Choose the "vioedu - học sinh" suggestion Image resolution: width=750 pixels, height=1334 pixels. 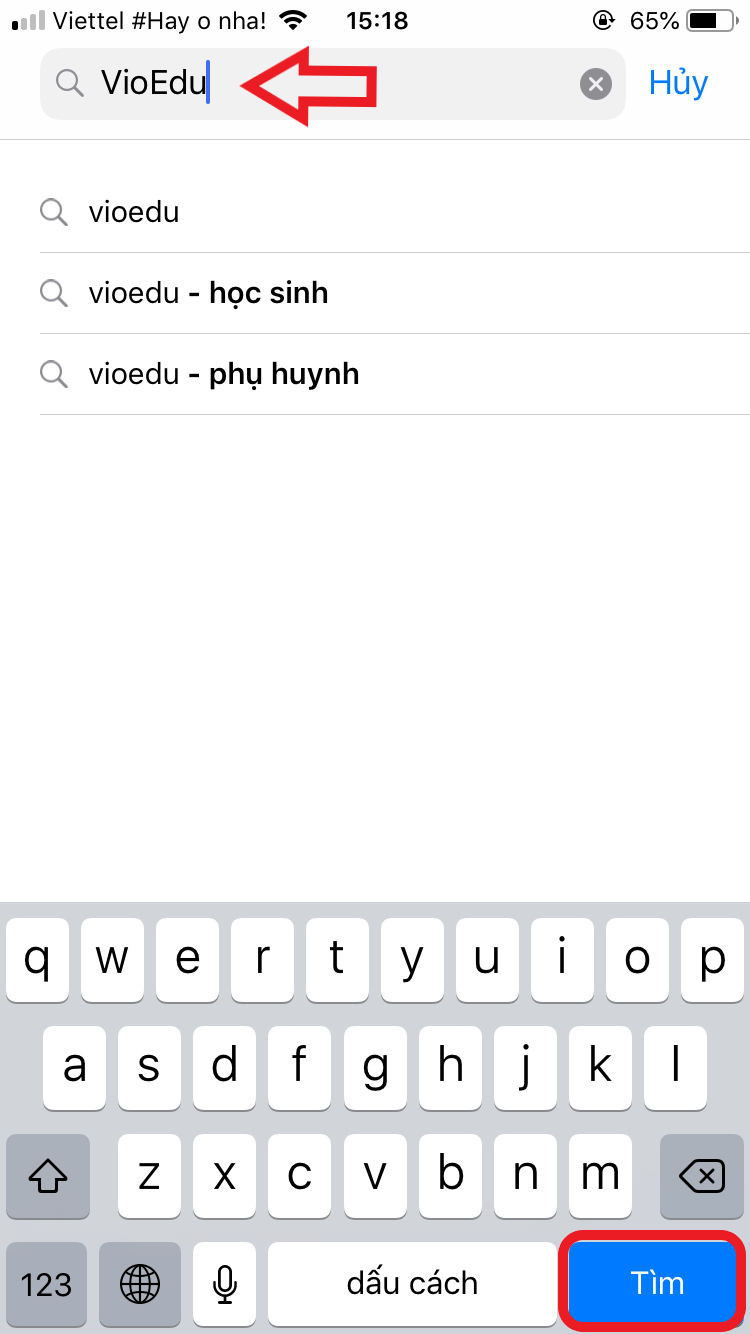tap(395, 293)
